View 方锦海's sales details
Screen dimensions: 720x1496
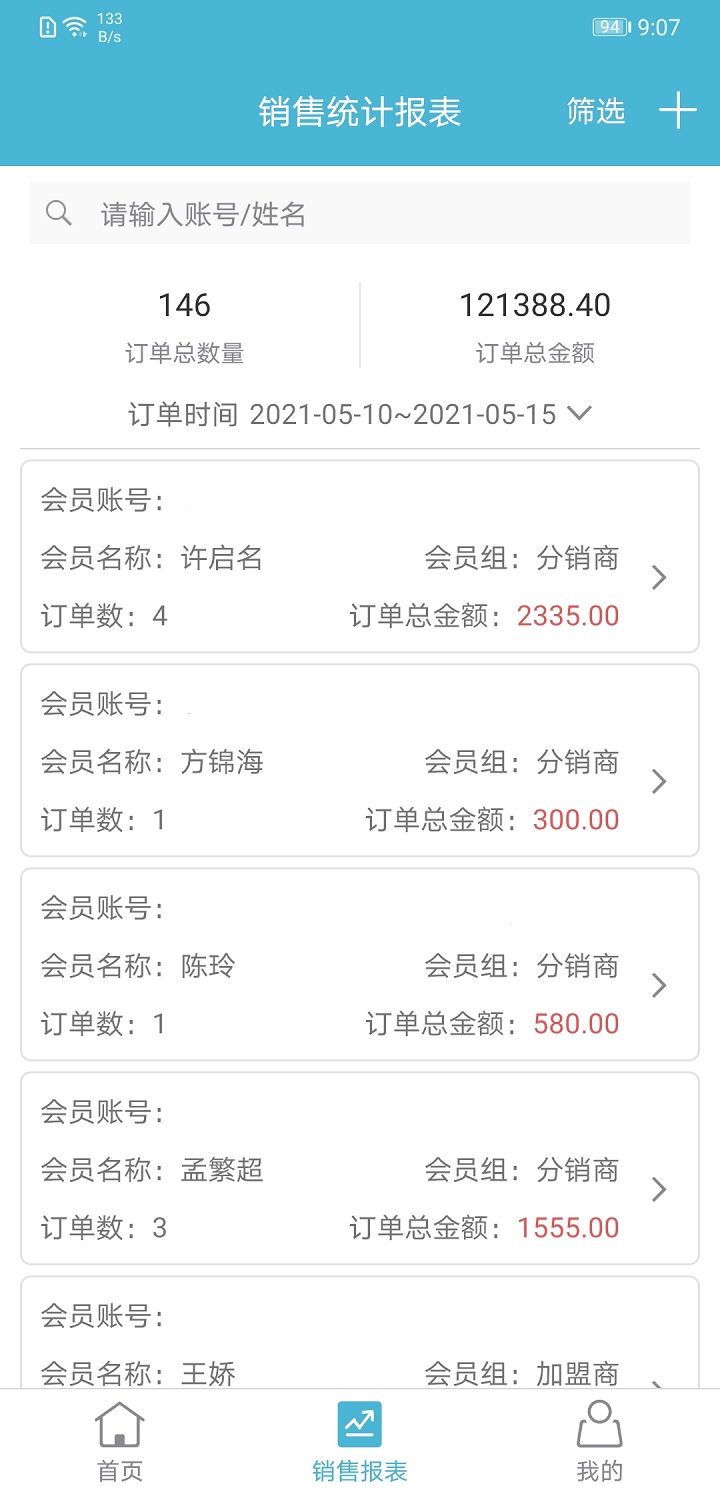pos(360,761)
